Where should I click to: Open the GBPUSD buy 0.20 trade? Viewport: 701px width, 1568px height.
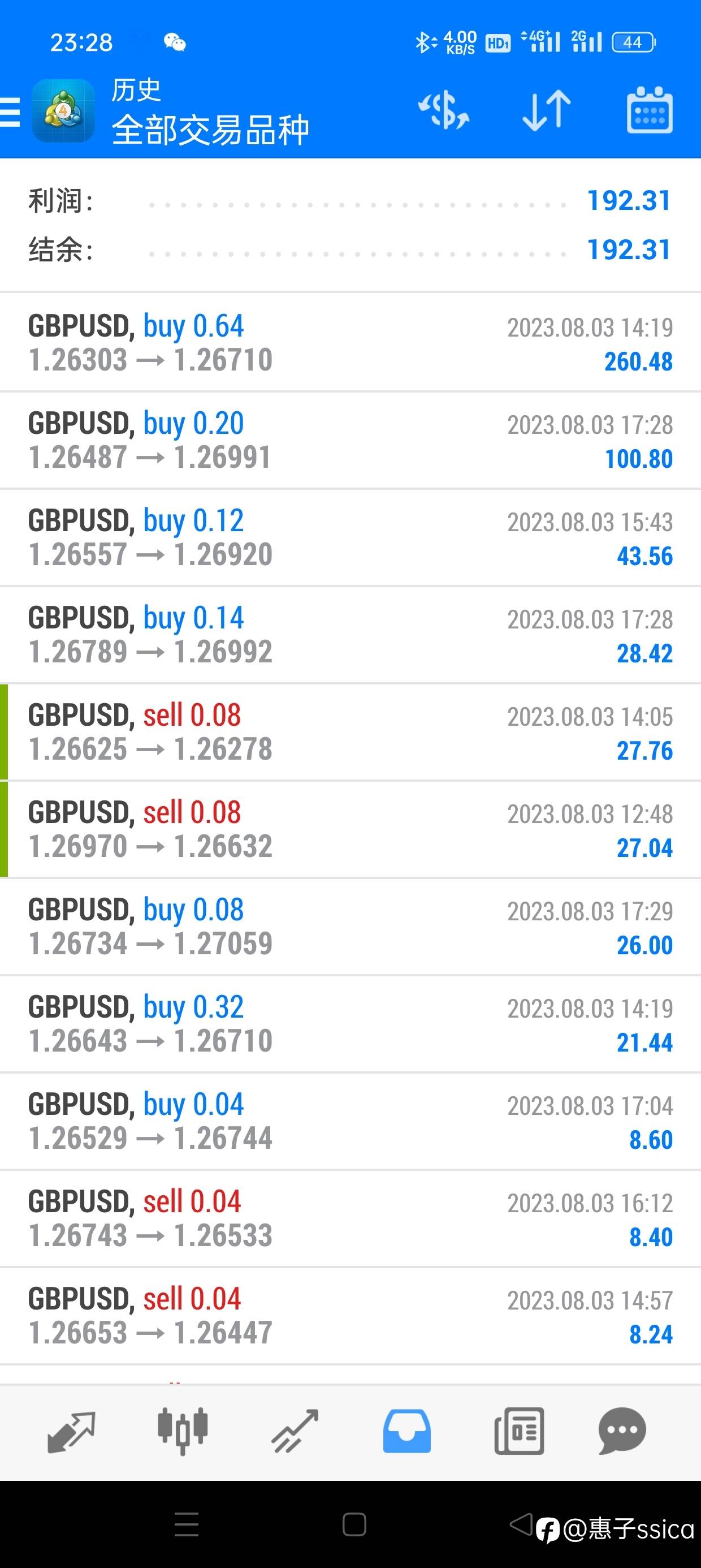[350, 440]
